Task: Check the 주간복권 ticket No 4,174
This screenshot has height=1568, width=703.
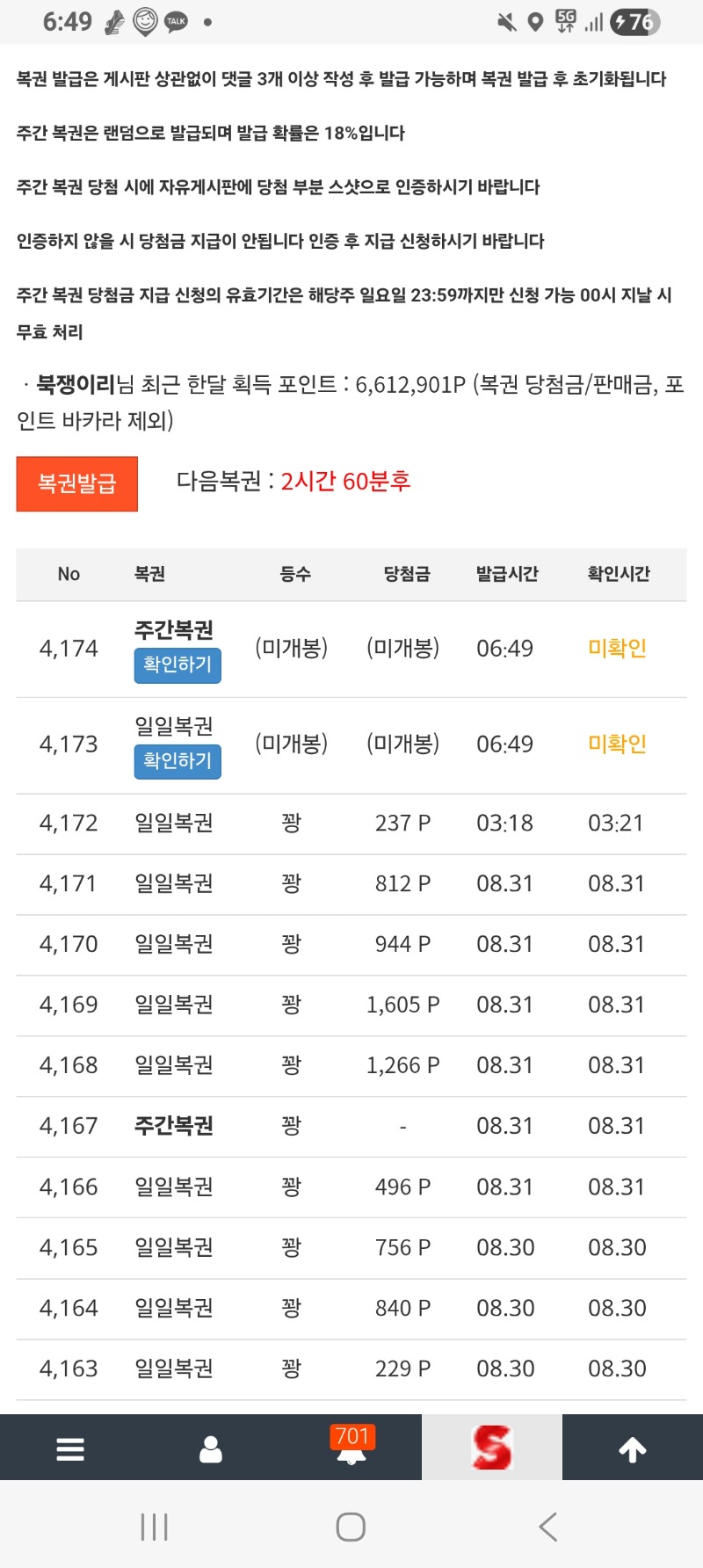Action: click(x=178, y=664)
